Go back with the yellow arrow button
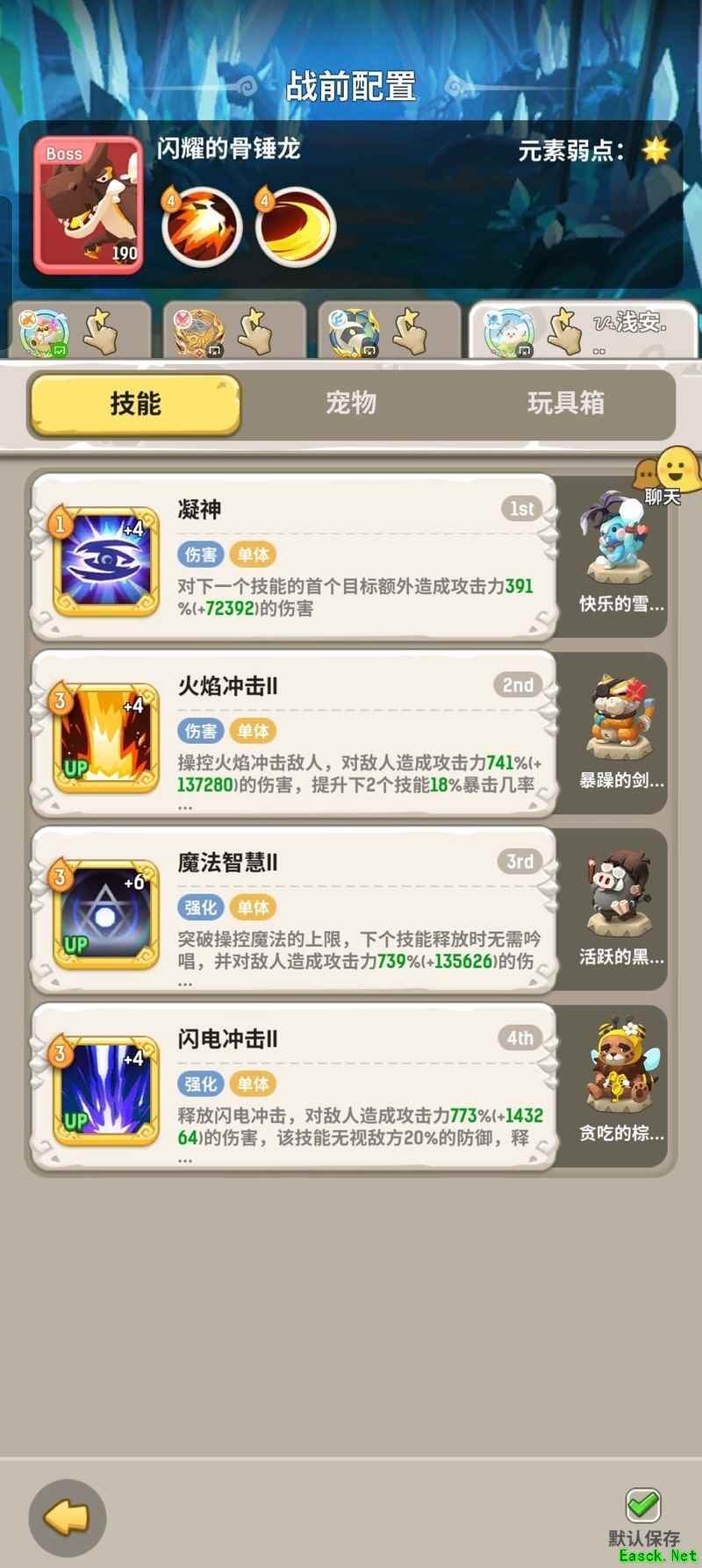This screenshot has height=1568, width=702. point(68,1517)
